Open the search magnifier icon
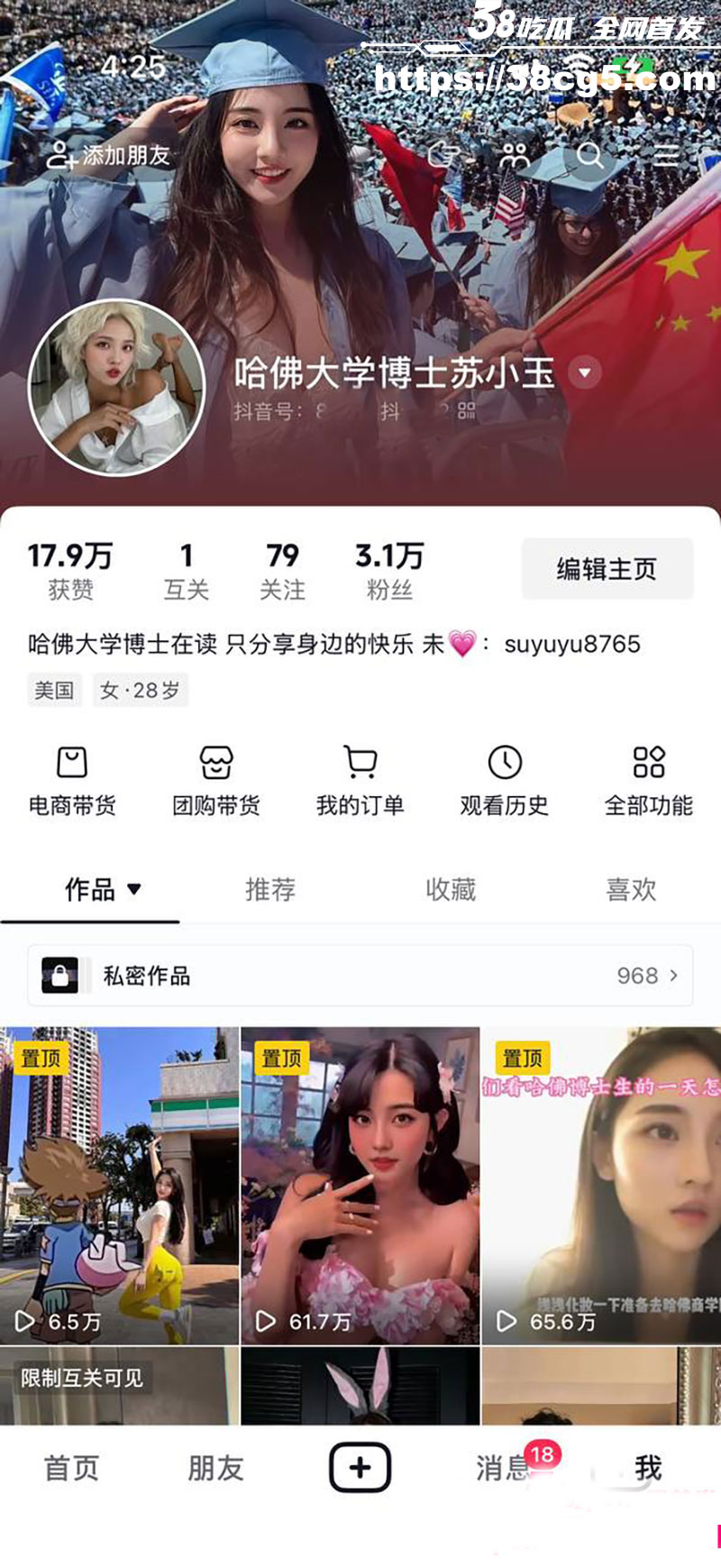The height and width of the screenshot is (1568, 721). pyautogui.click(x=590, y=156)
